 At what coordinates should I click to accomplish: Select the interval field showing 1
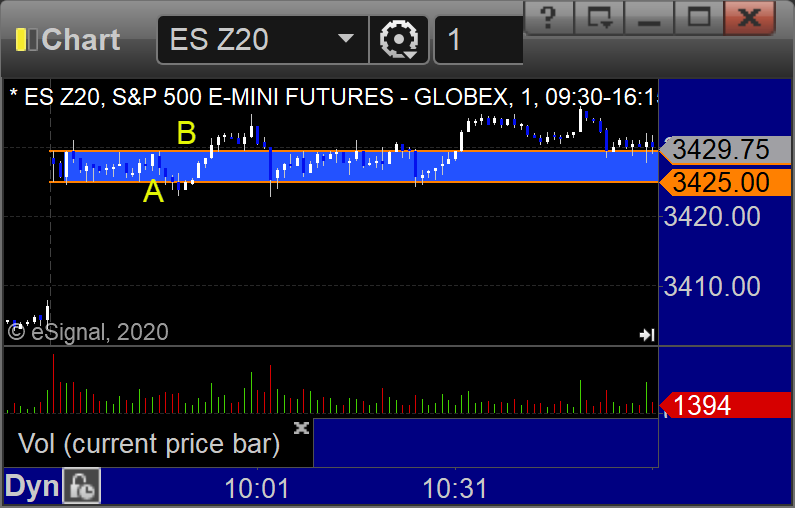tap(478, 40)
